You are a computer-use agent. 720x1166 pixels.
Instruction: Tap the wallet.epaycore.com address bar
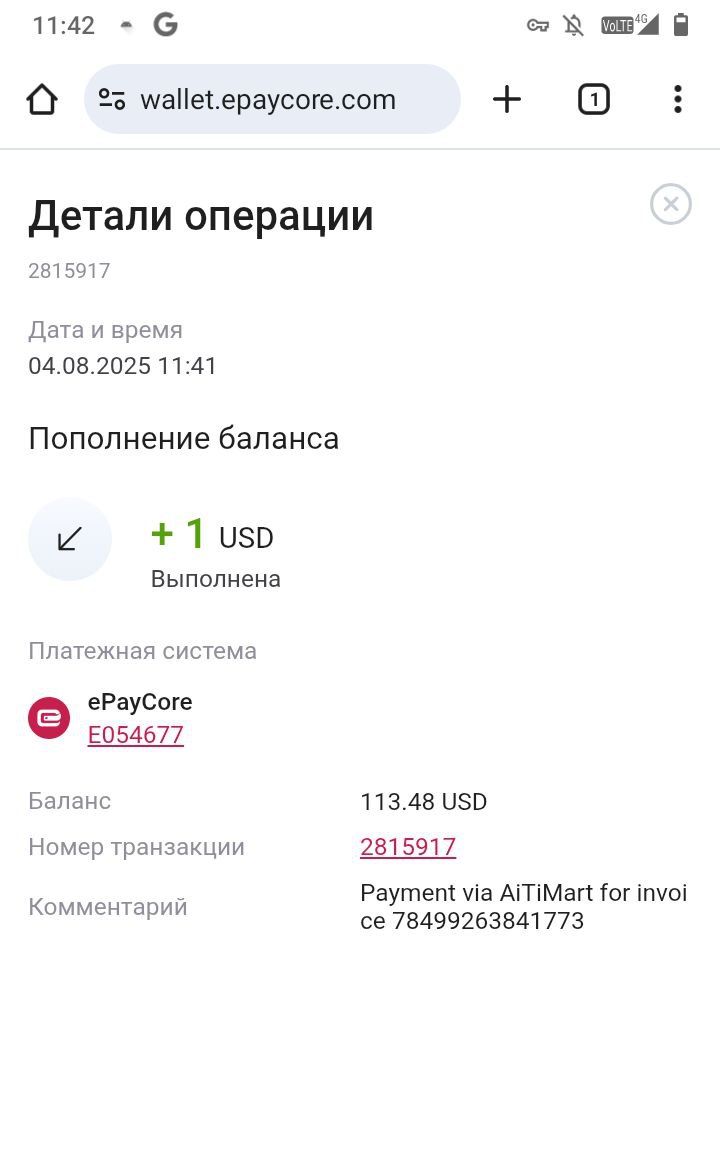click(x=272, y=99)
